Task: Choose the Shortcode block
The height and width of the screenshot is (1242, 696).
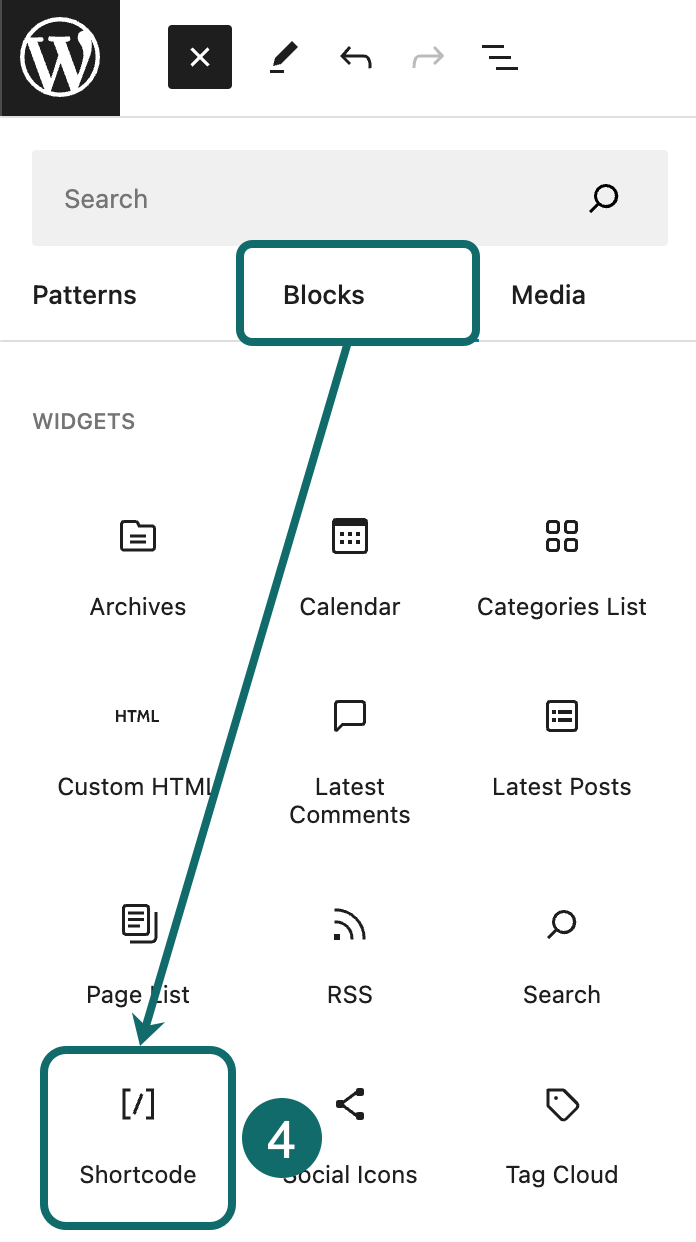Action: click(138, 1136)
